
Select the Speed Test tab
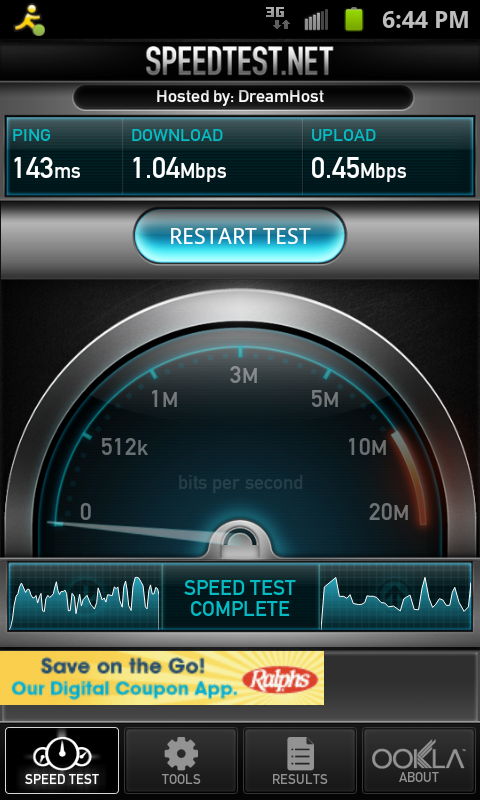[62, 760]
